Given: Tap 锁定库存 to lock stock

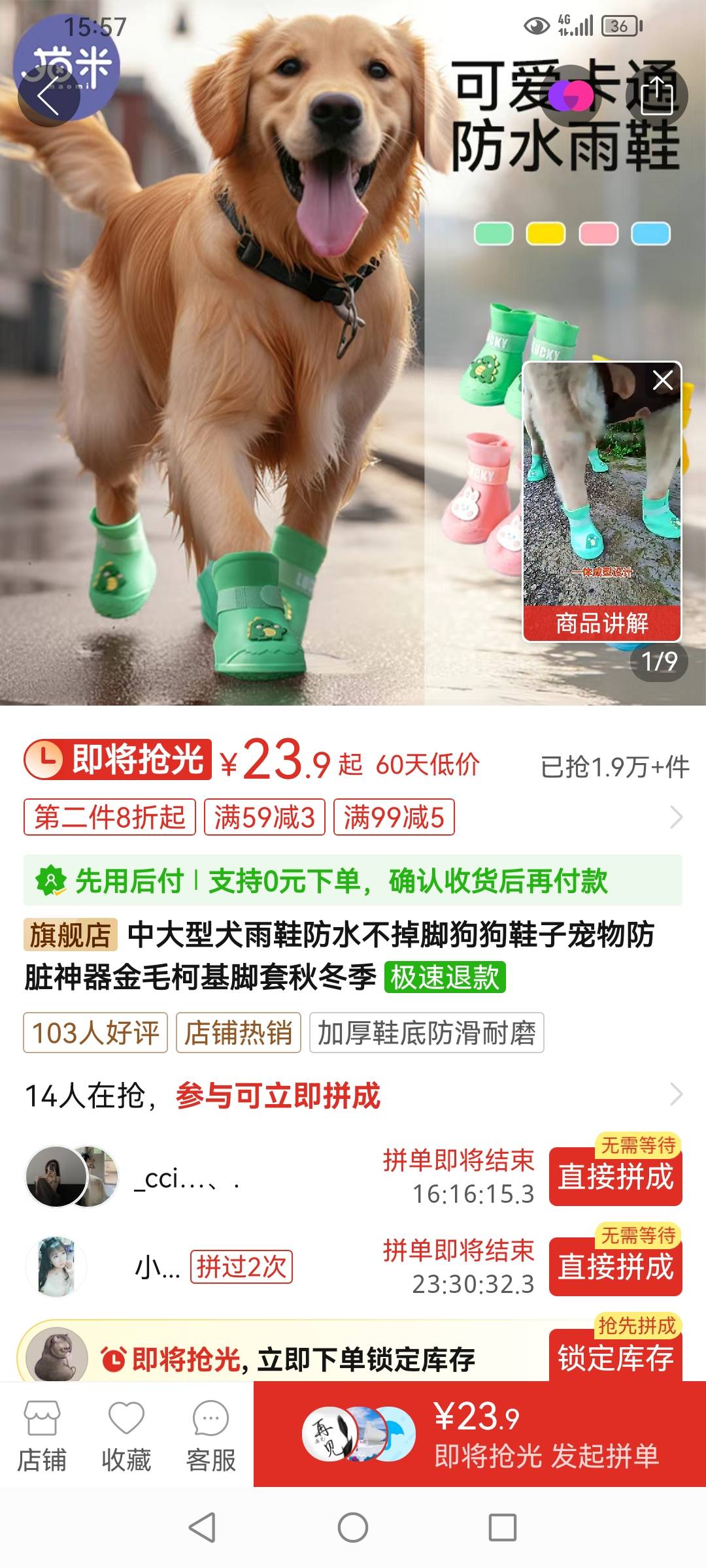Looking at the screenshot, I should [x=615, y=1358].
